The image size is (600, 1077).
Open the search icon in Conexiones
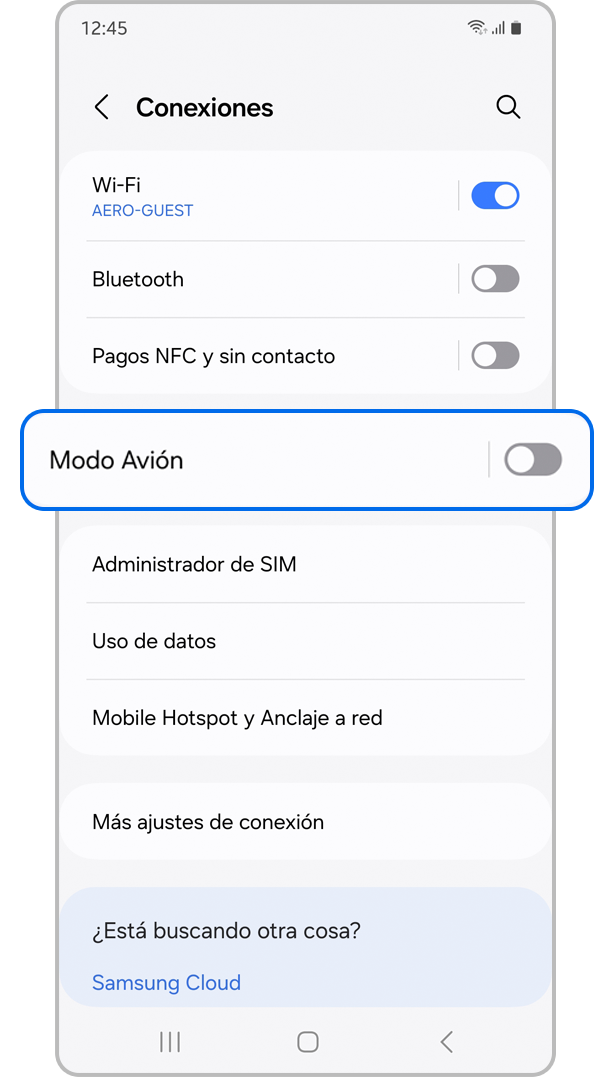tap(508, 108)
